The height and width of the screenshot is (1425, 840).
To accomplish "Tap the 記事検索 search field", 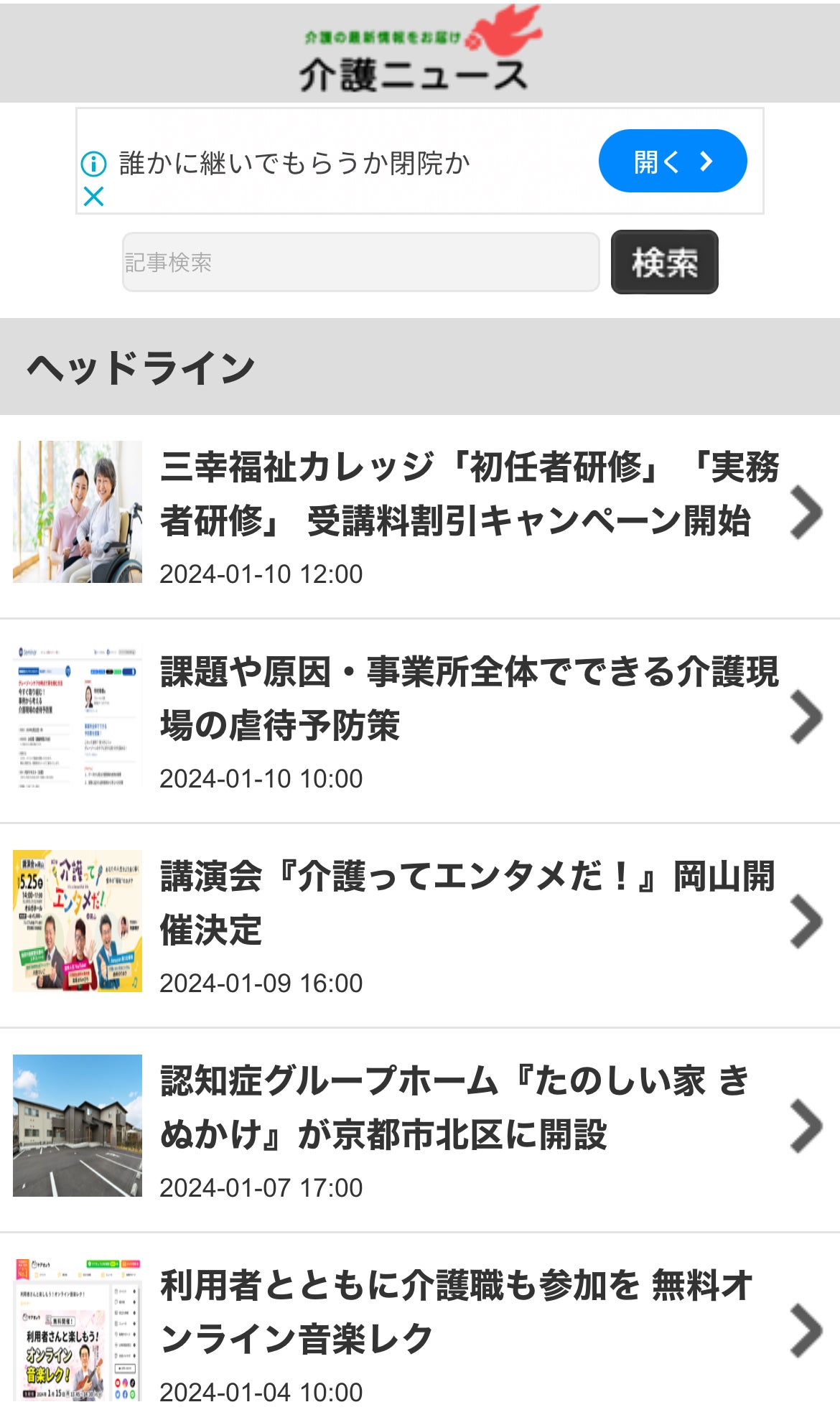I will tap(360, 262).
